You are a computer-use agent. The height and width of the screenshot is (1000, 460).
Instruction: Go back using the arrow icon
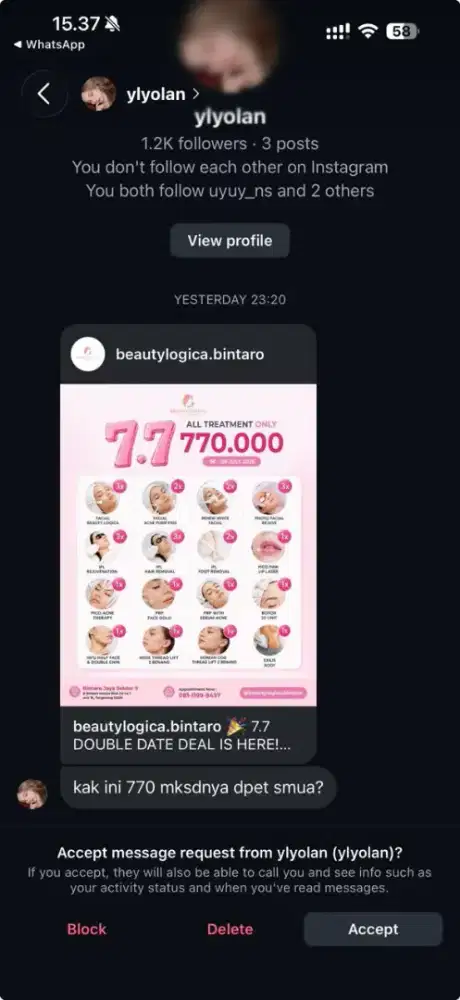43,94
